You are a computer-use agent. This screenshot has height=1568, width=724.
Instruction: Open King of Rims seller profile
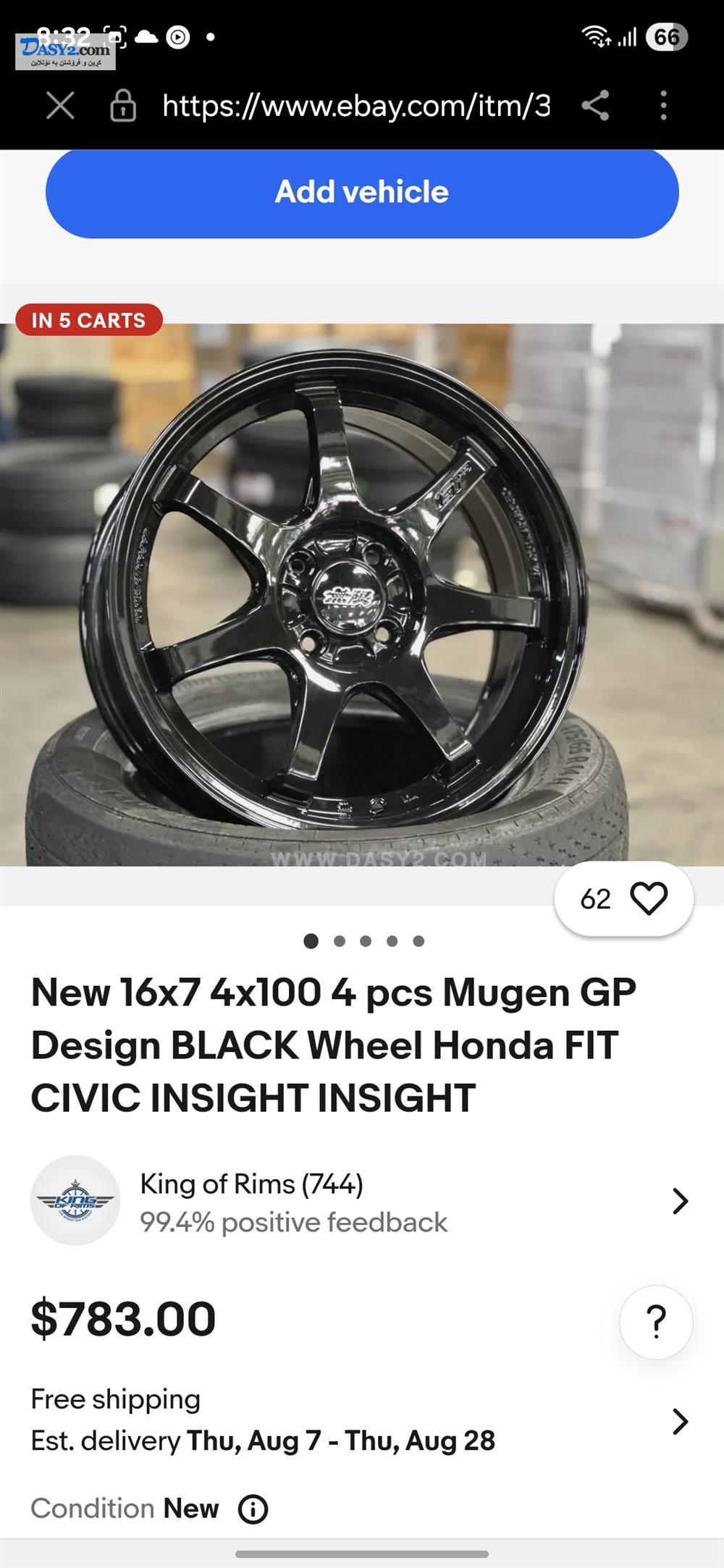[360, 1201]
